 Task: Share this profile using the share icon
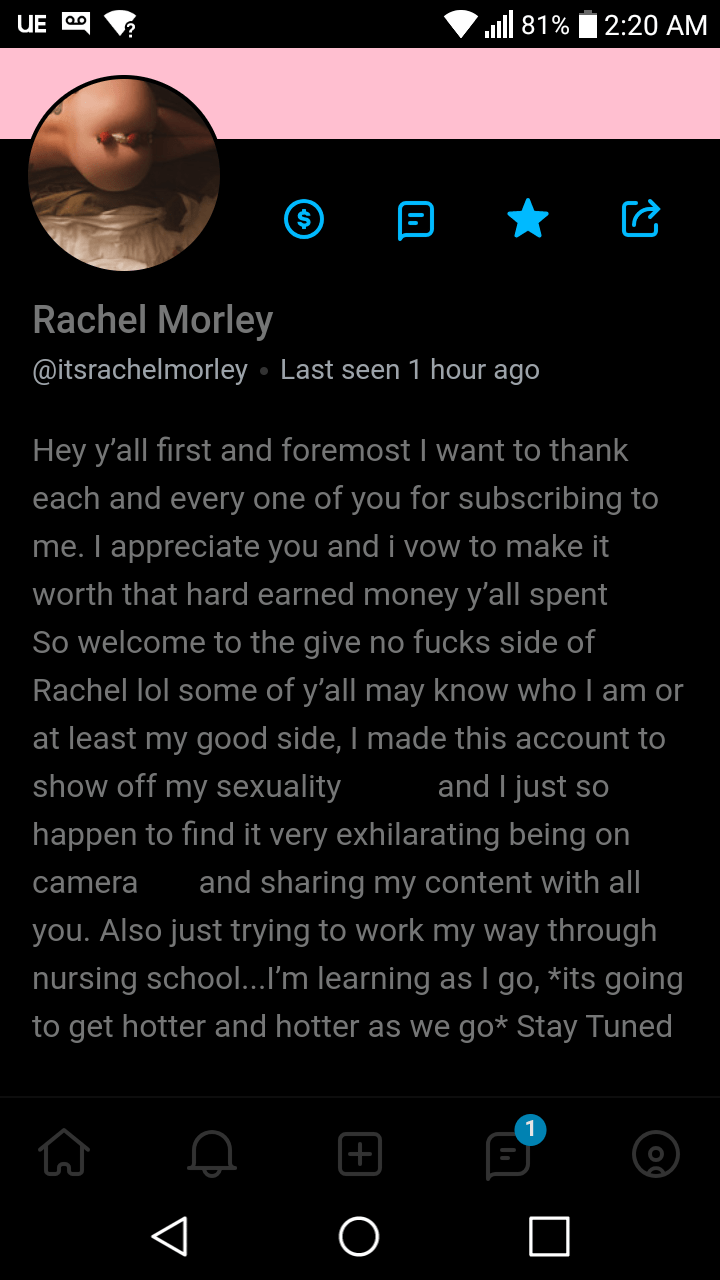tap(640, 219)
